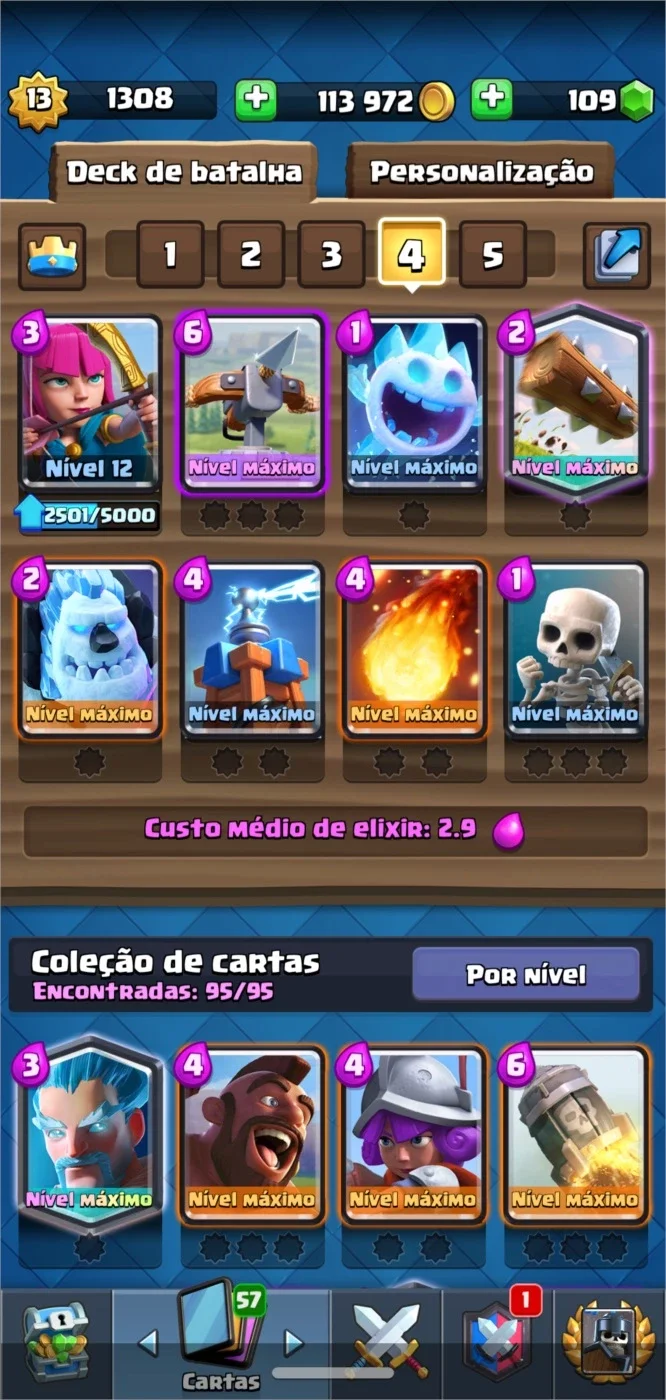Open the crown tower troop selector
Screen dimensions: 666x1400
[x=51, y=256]
